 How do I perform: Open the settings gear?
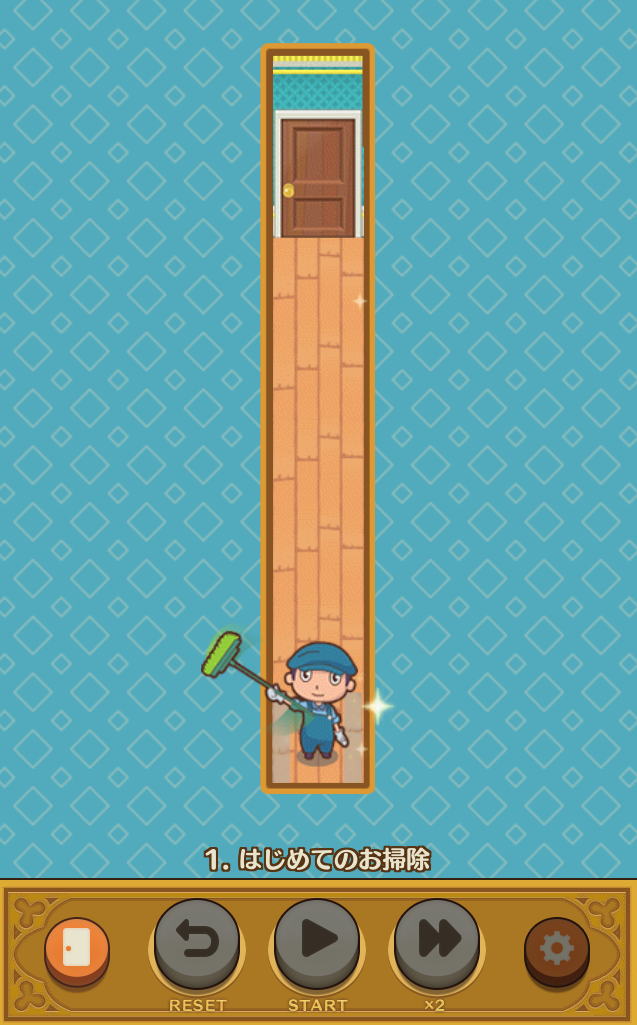click(x=557, y=950)
